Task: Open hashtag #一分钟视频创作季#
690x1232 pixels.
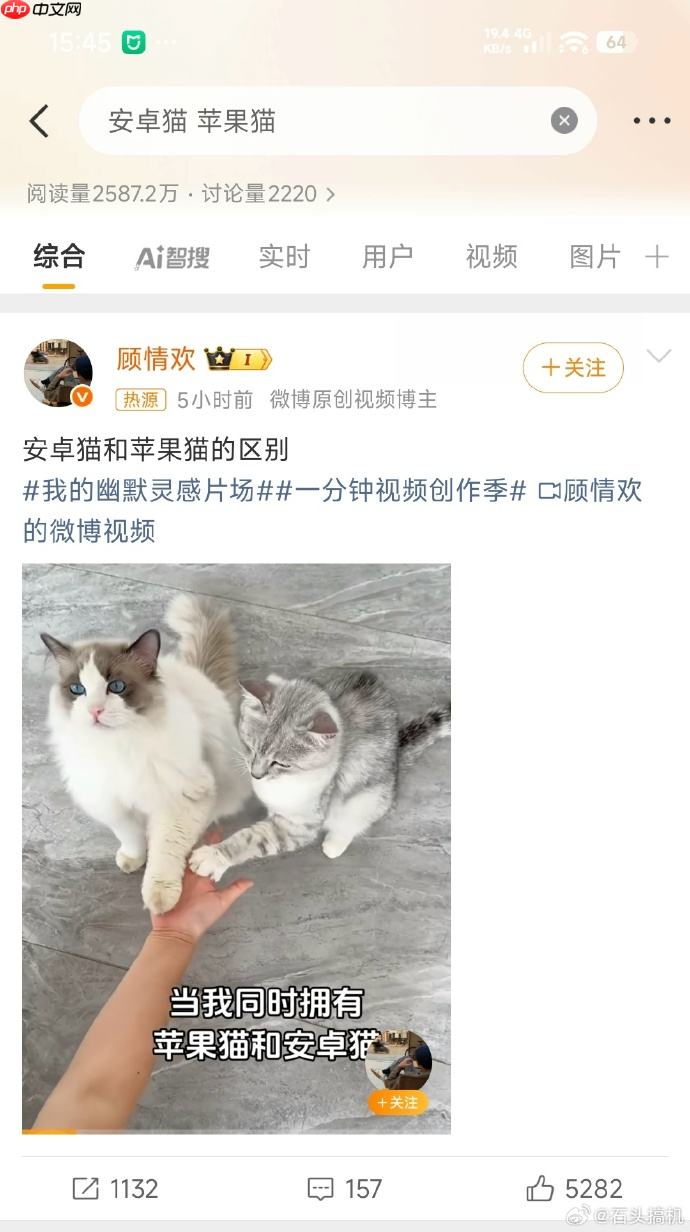Action: click(x=393, y=491)
